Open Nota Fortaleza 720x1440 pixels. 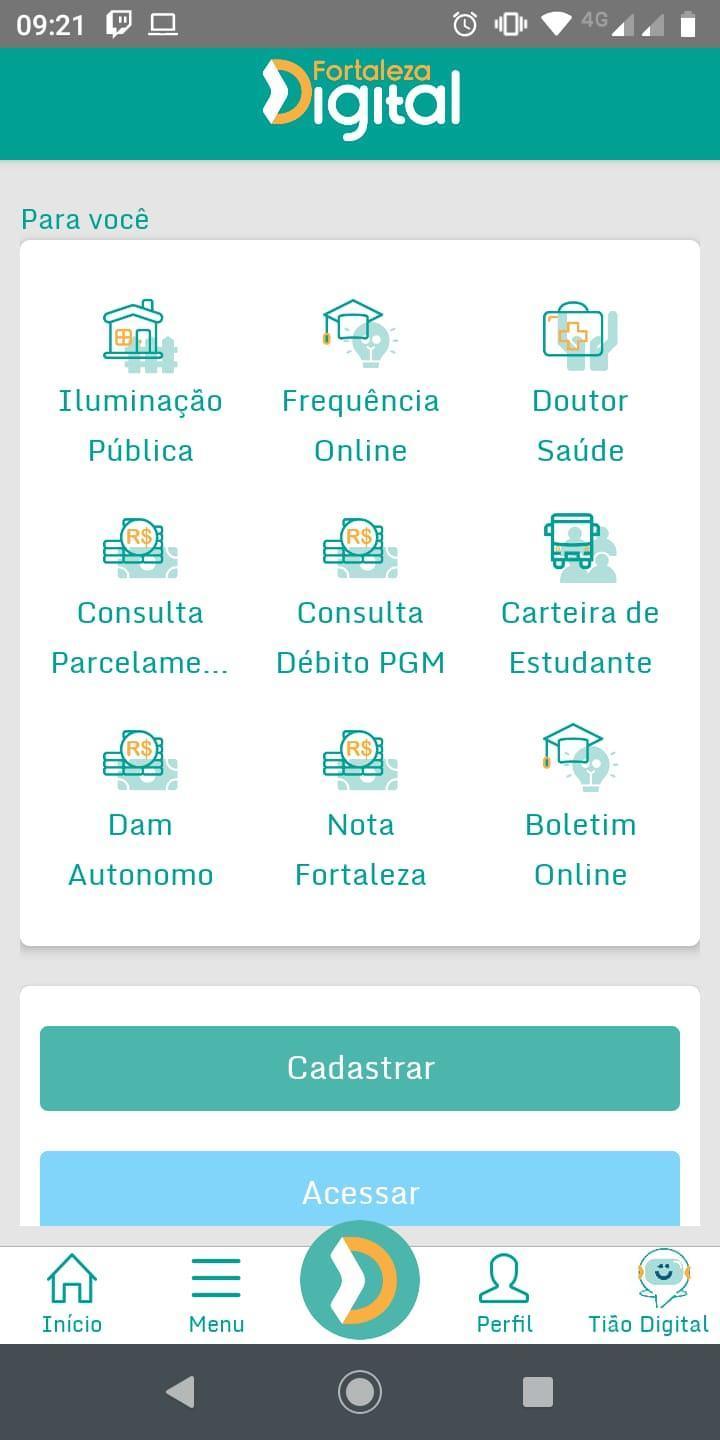tap(360, 804)
